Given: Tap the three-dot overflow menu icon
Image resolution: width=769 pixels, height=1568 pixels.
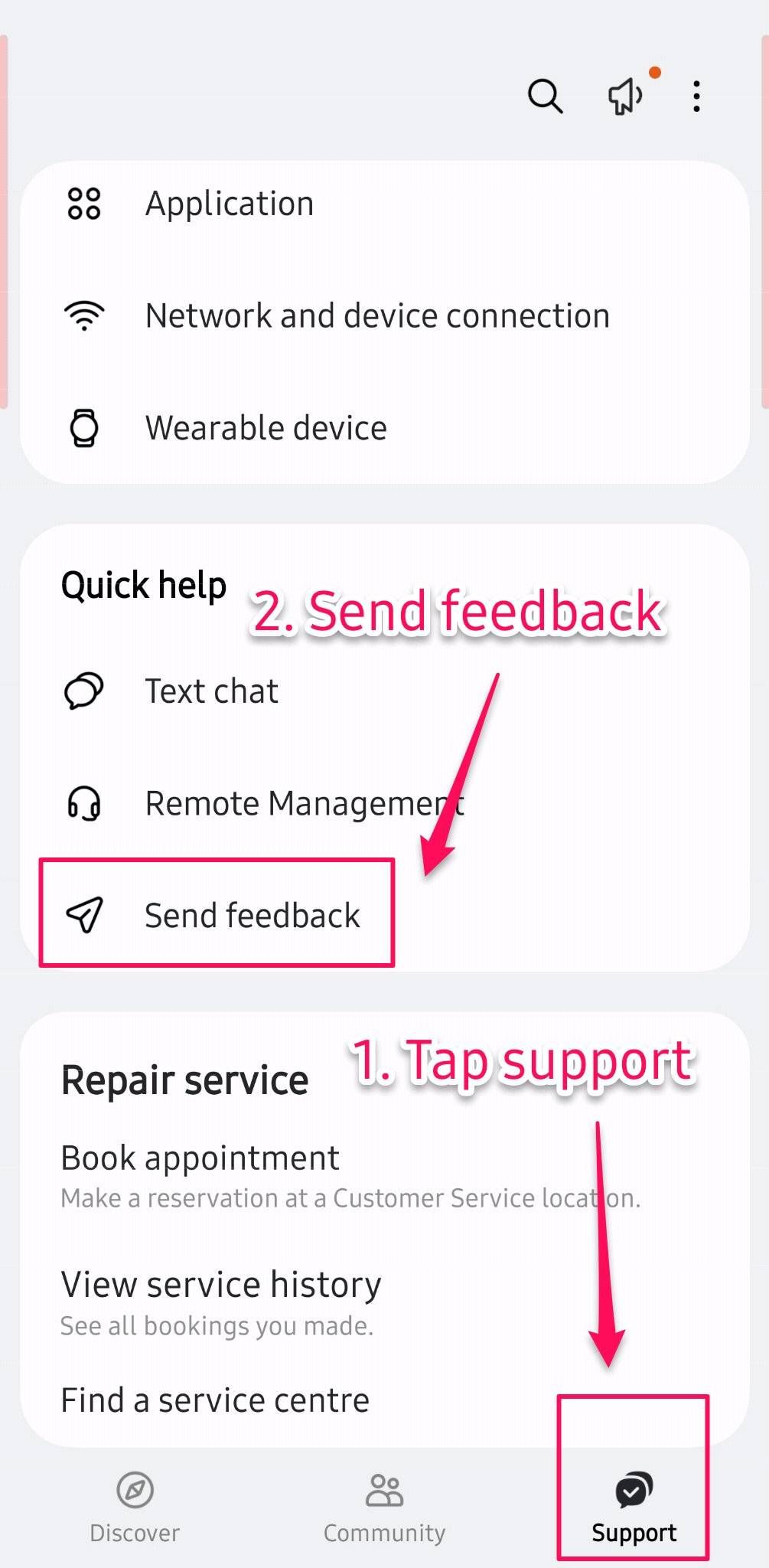Looking at the screenshot, I should [x=696, y=96].
